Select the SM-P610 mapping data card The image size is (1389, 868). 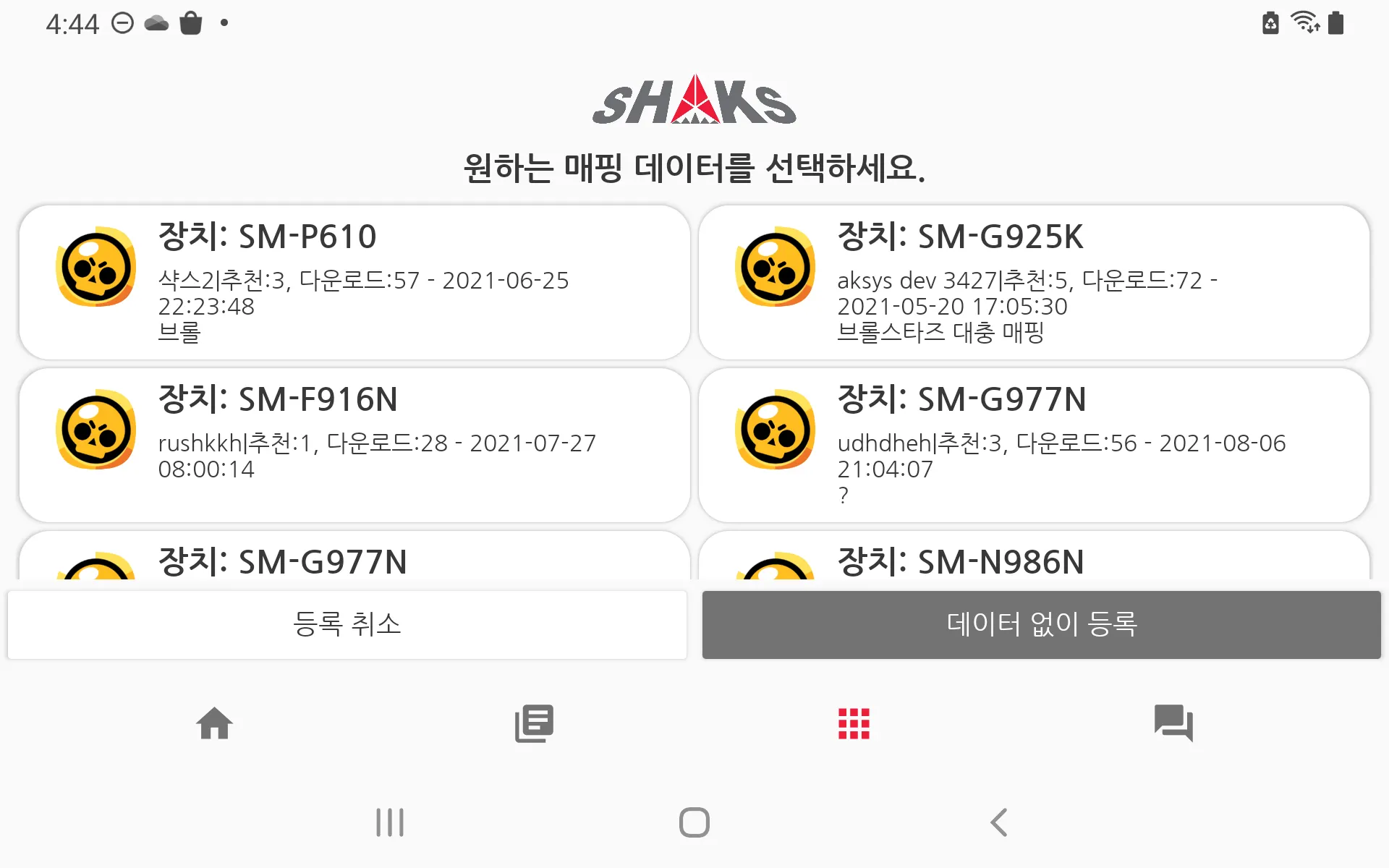click(x=354, y=282)
